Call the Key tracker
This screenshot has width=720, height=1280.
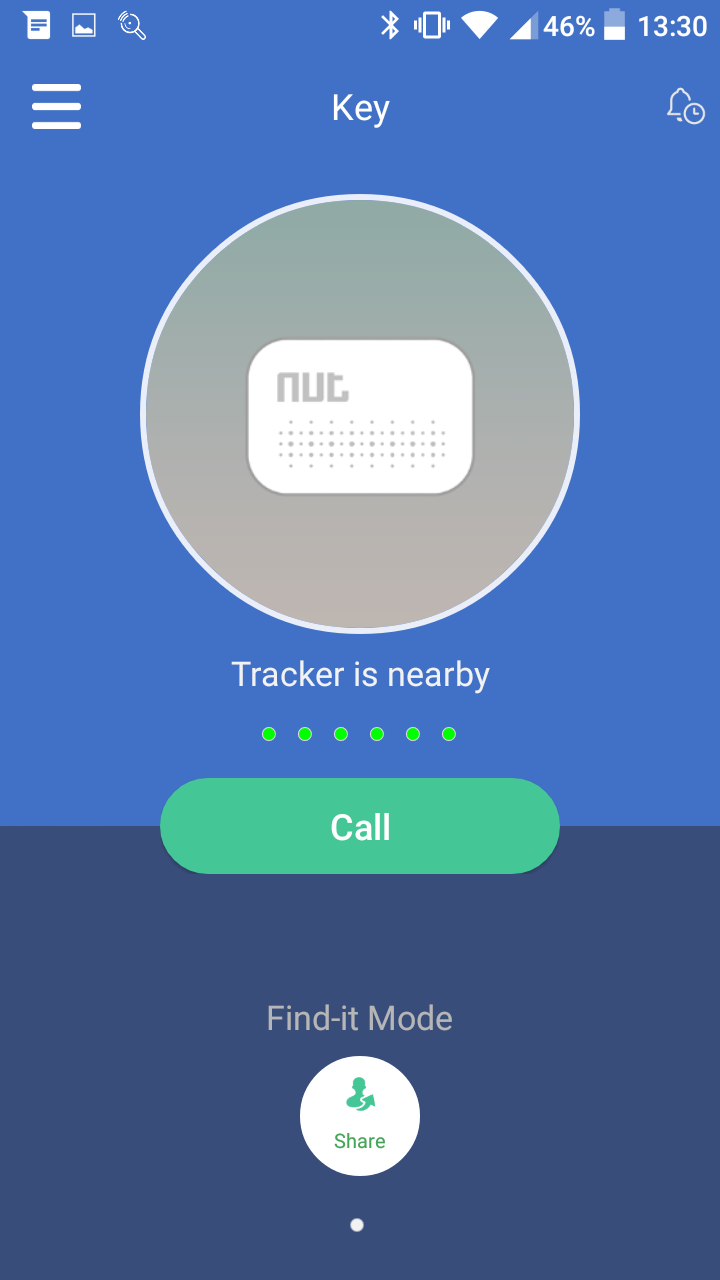(x=360, y=826)
